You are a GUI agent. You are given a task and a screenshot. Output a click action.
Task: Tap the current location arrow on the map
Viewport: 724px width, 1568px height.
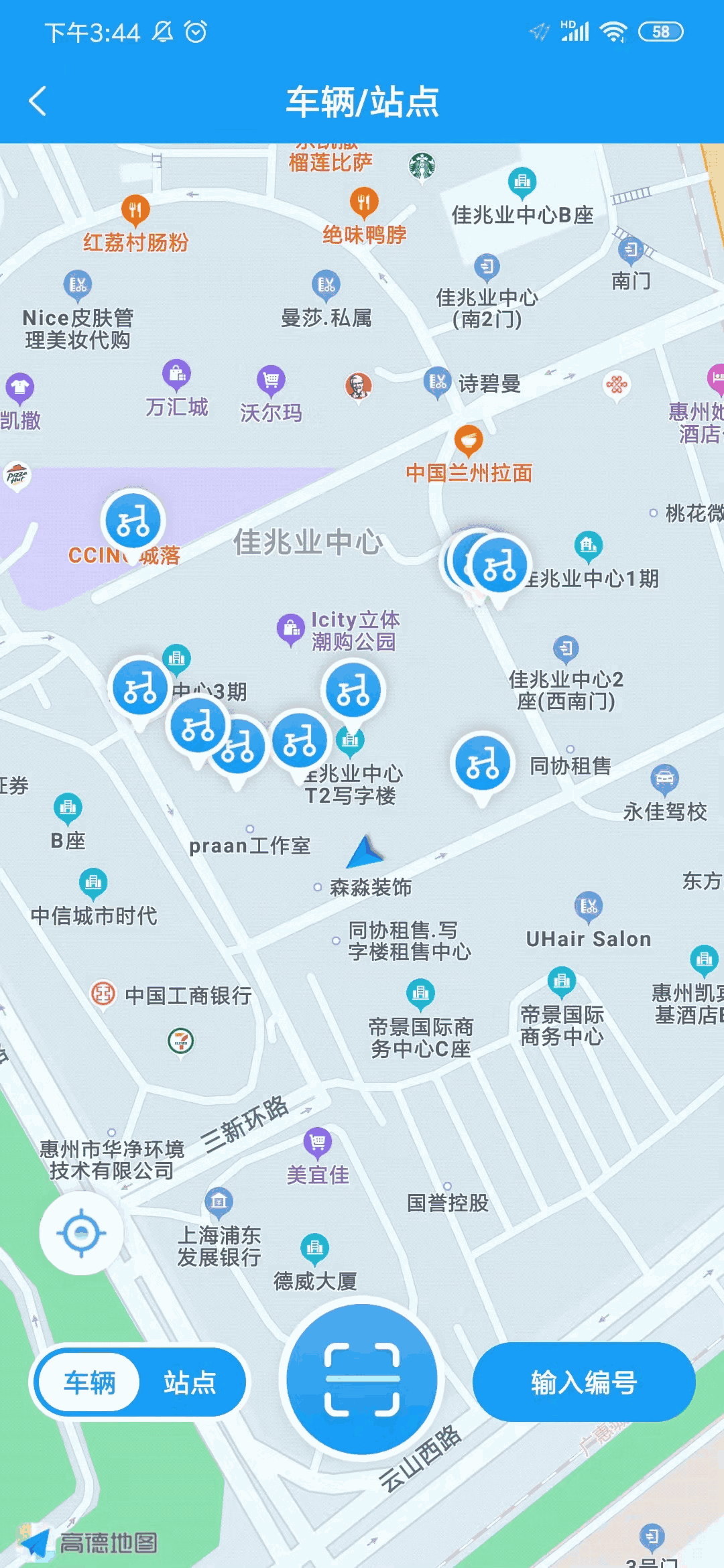tap(365, 851)
